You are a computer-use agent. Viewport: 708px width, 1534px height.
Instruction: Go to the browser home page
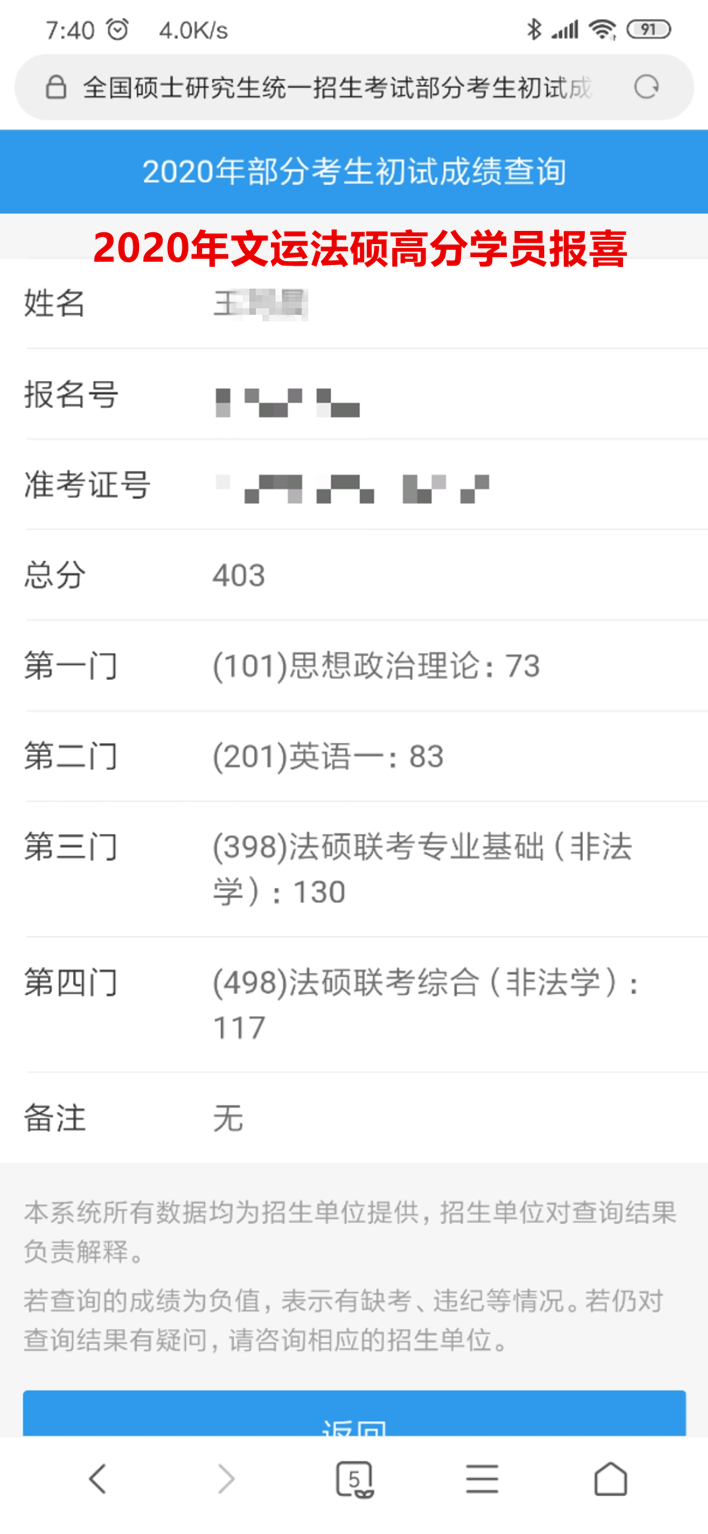pyautogui.click(x=610, y=1478)
